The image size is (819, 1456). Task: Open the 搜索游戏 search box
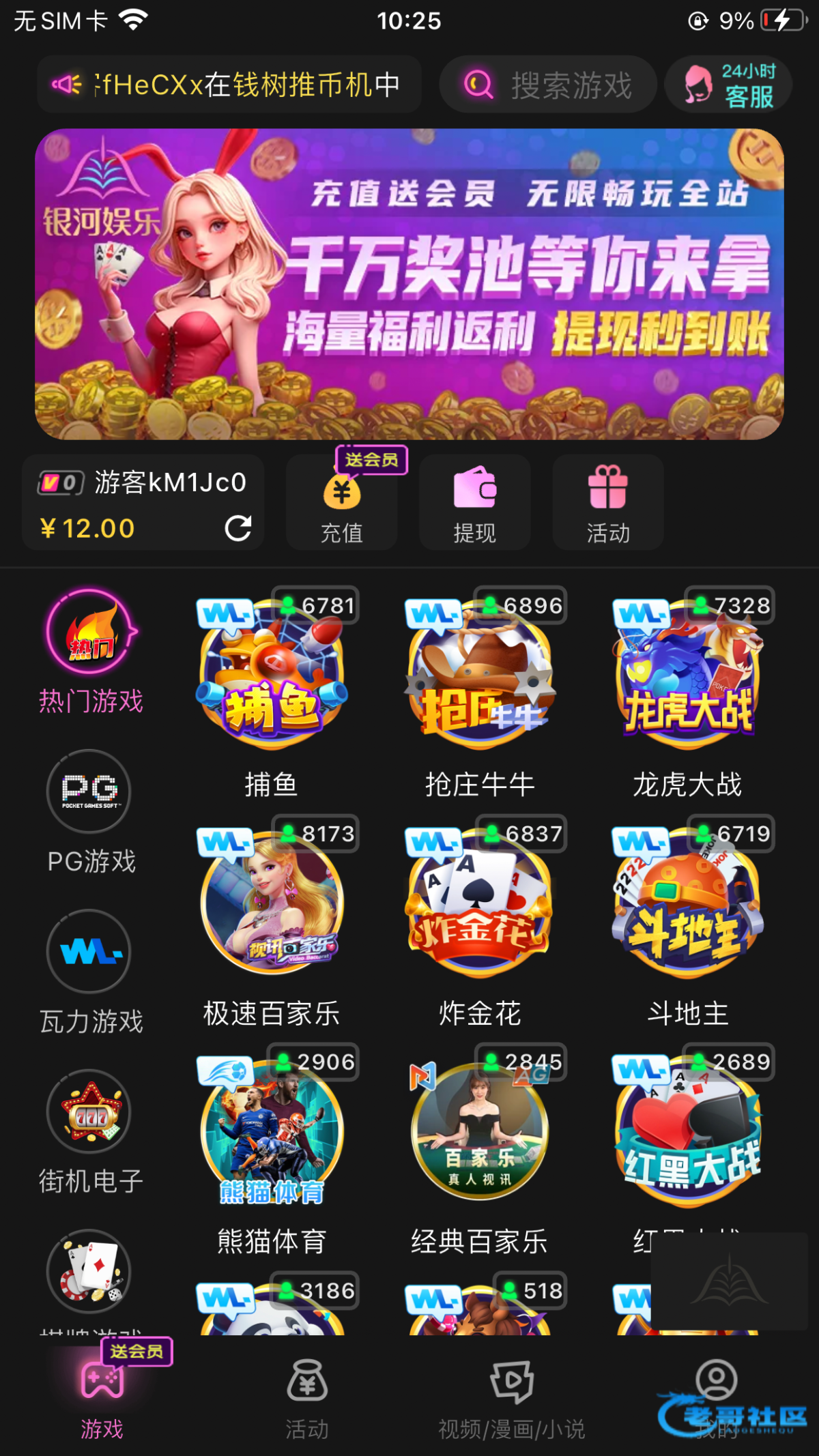[x=548, y=85]
